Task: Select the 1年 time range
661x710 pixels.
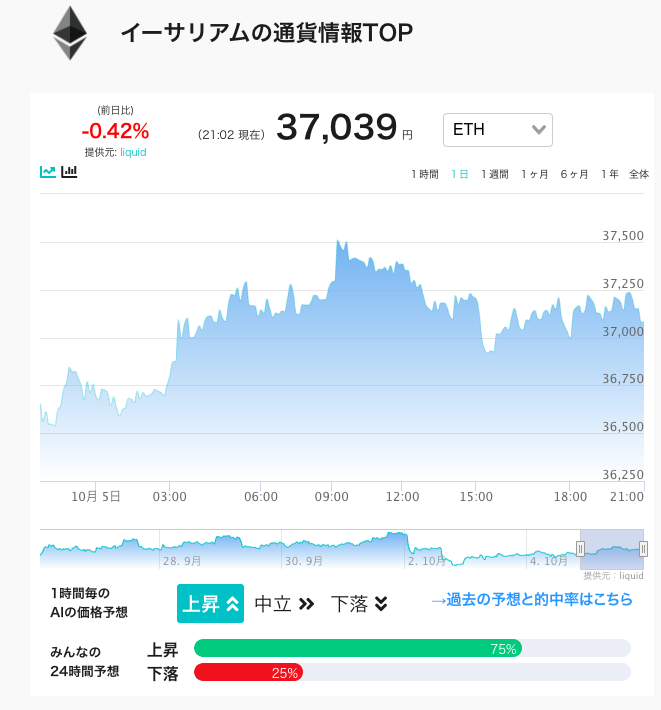Action: 609,174
